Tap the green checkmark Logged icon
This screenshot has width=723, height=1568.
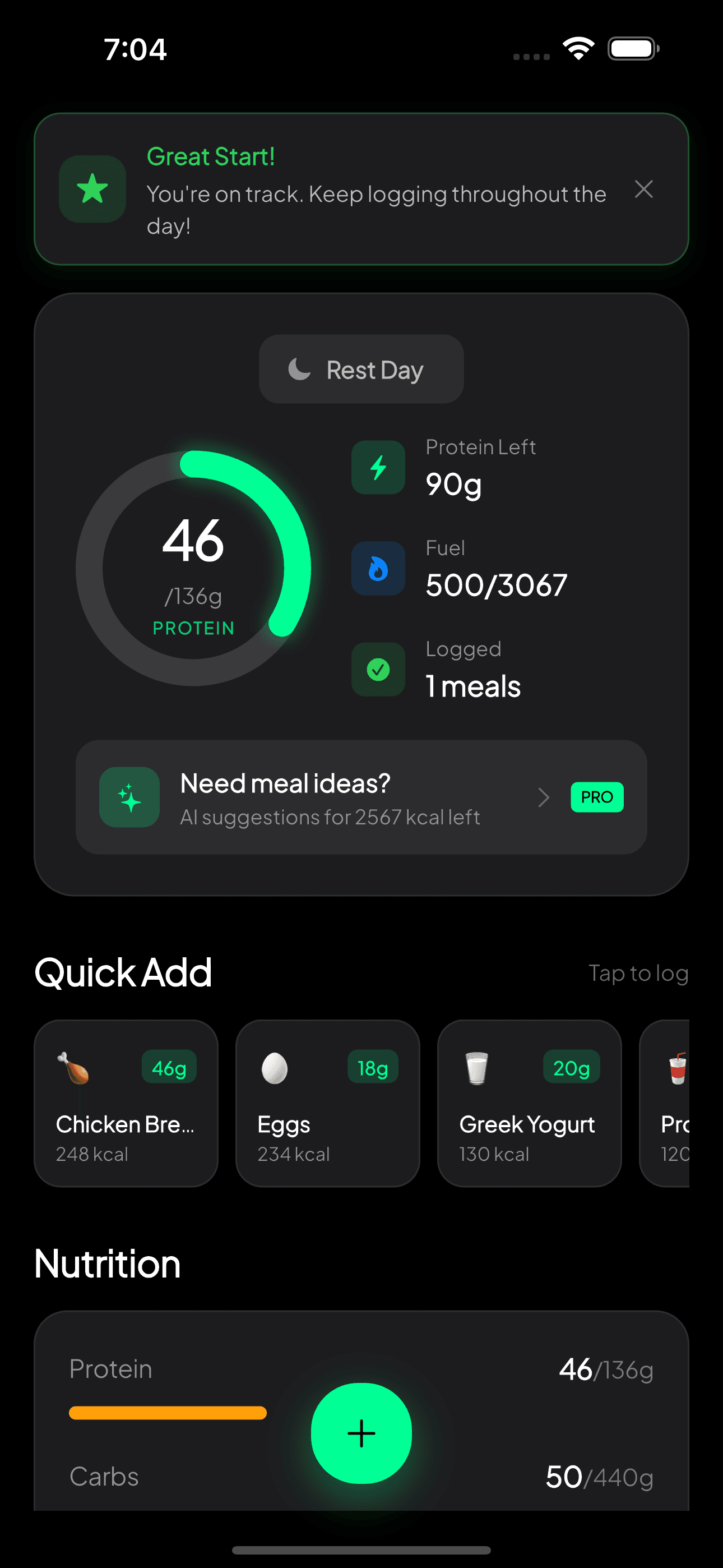coord(378,669)
